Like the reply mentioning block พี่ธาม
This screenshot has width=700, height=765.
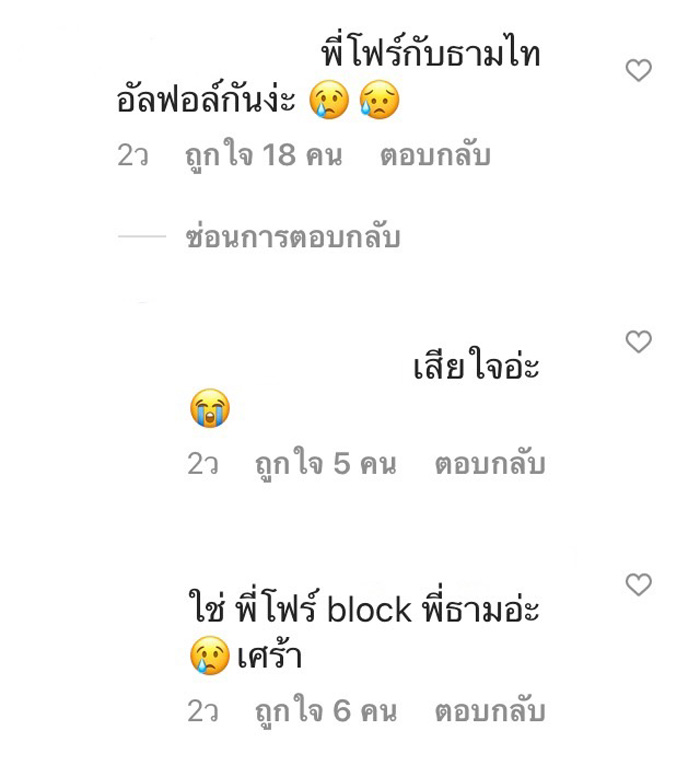(x=638, y=583)
